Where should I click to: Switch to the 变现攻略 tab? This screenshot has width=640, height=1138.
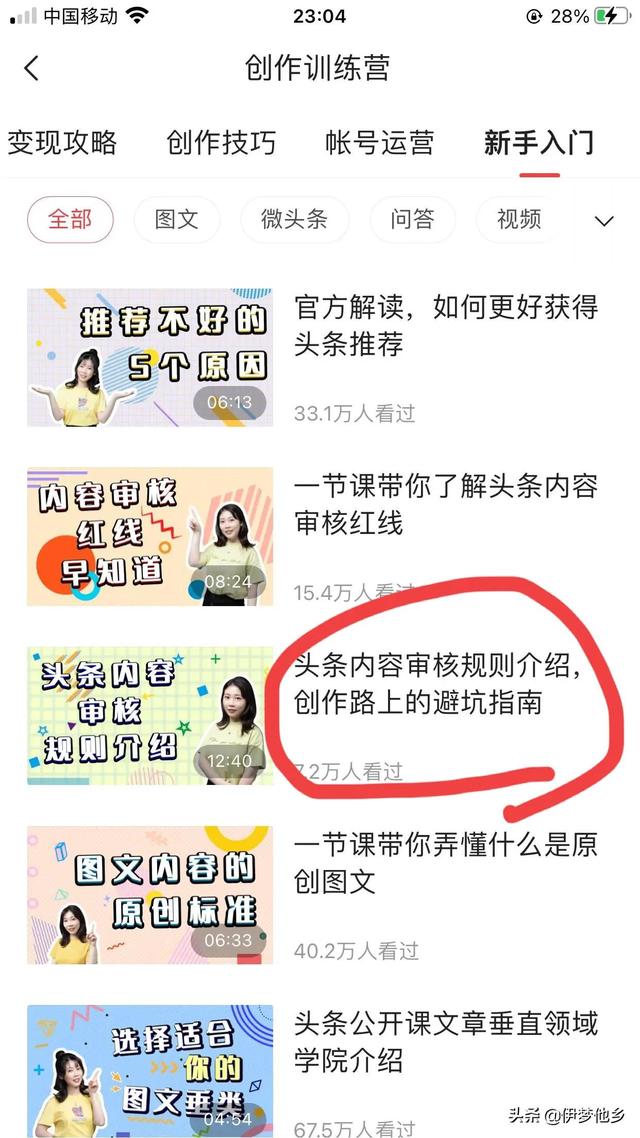(62, 143)
